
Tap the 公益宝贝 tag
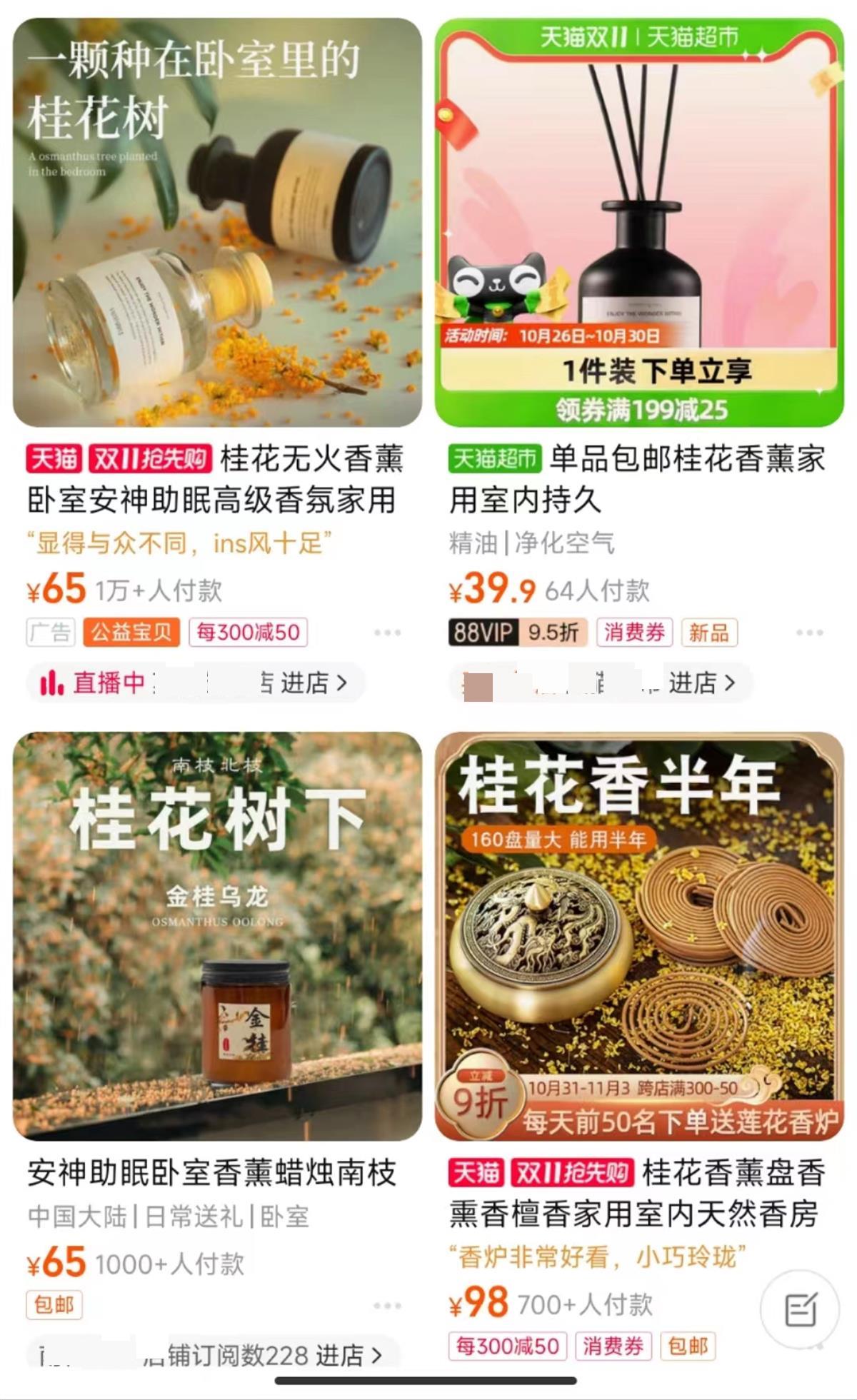(131, 633)
